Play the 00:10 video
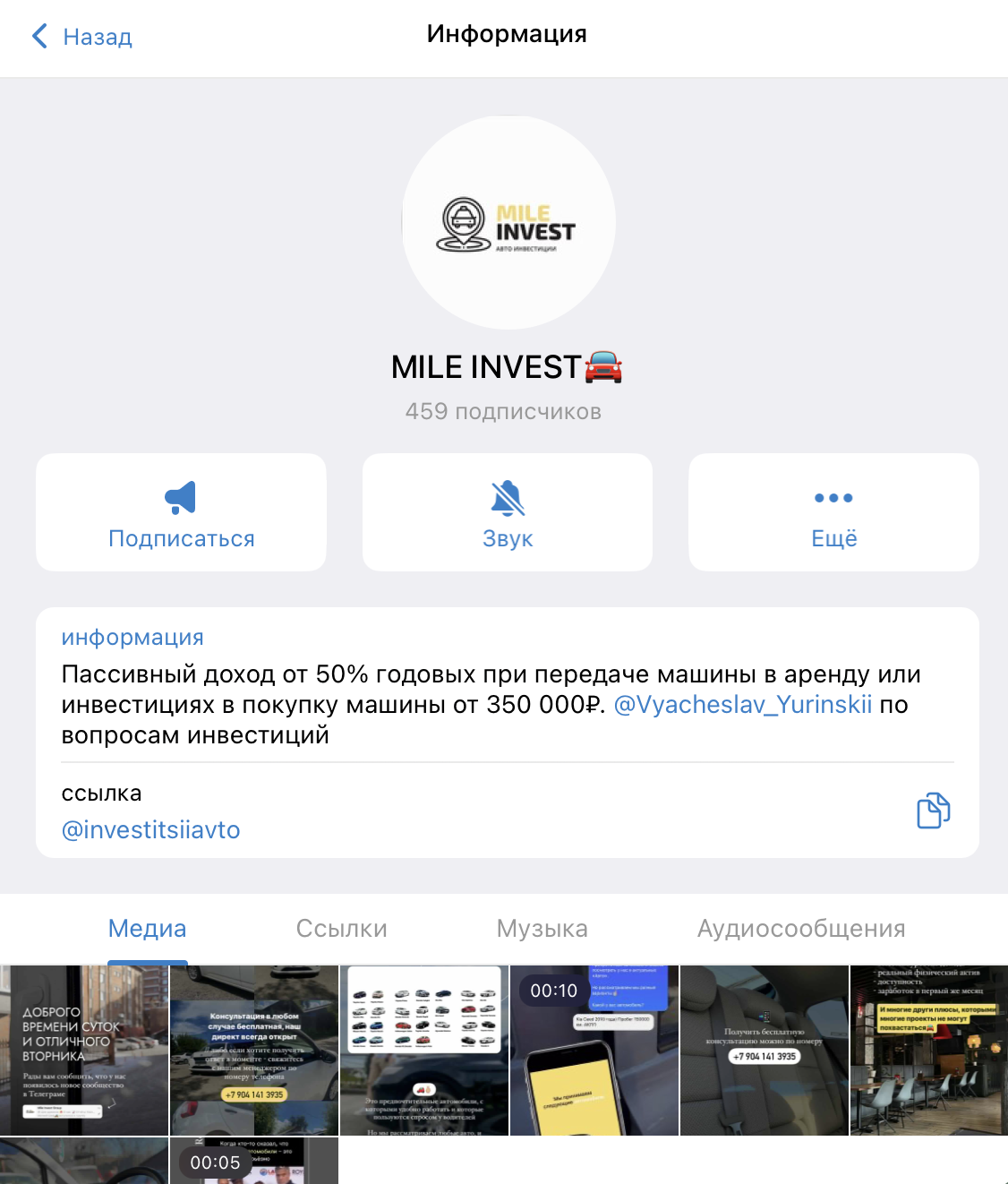Viewport: 1008px width, 1184px height. point(594,1051)
